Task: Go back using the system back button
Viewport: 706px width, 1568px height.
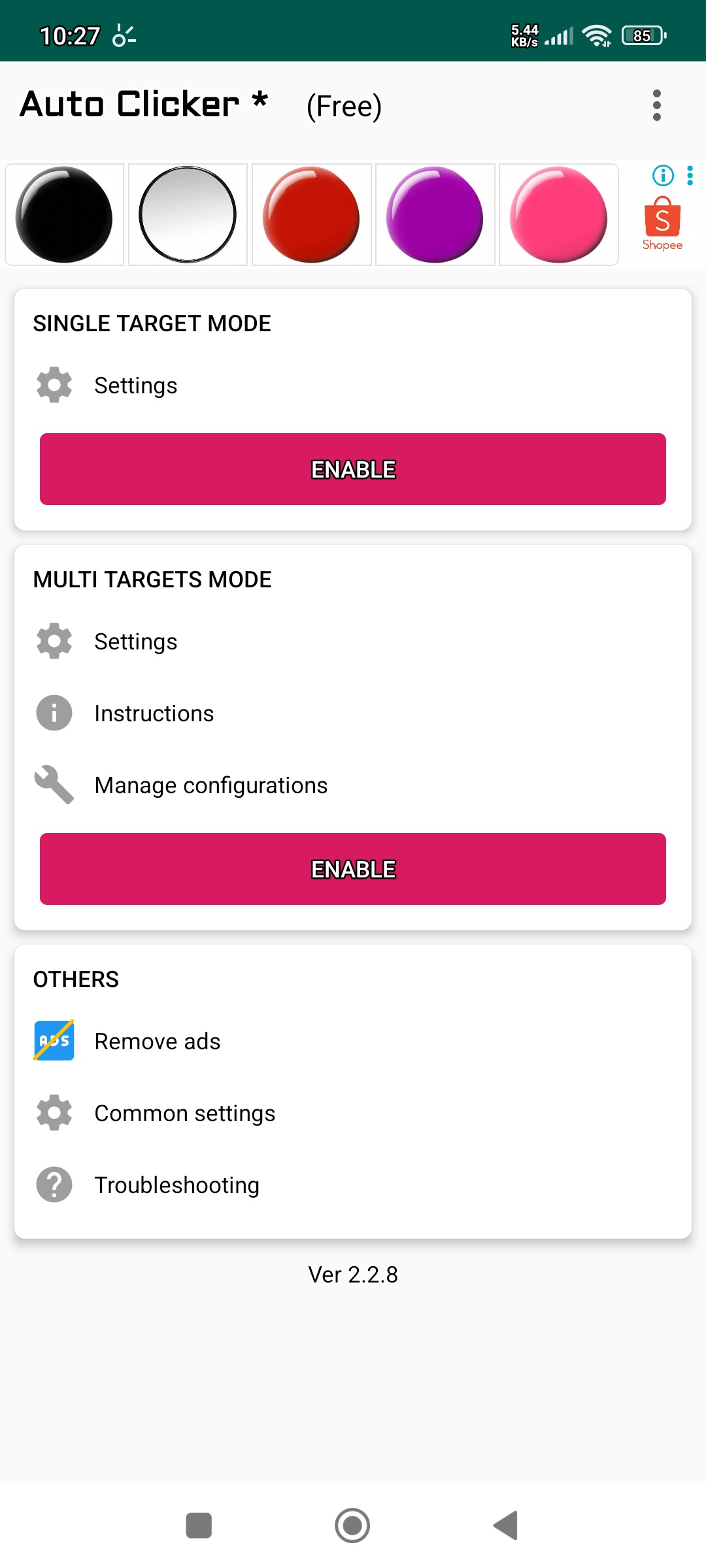Action: [x=505, y=1526]
